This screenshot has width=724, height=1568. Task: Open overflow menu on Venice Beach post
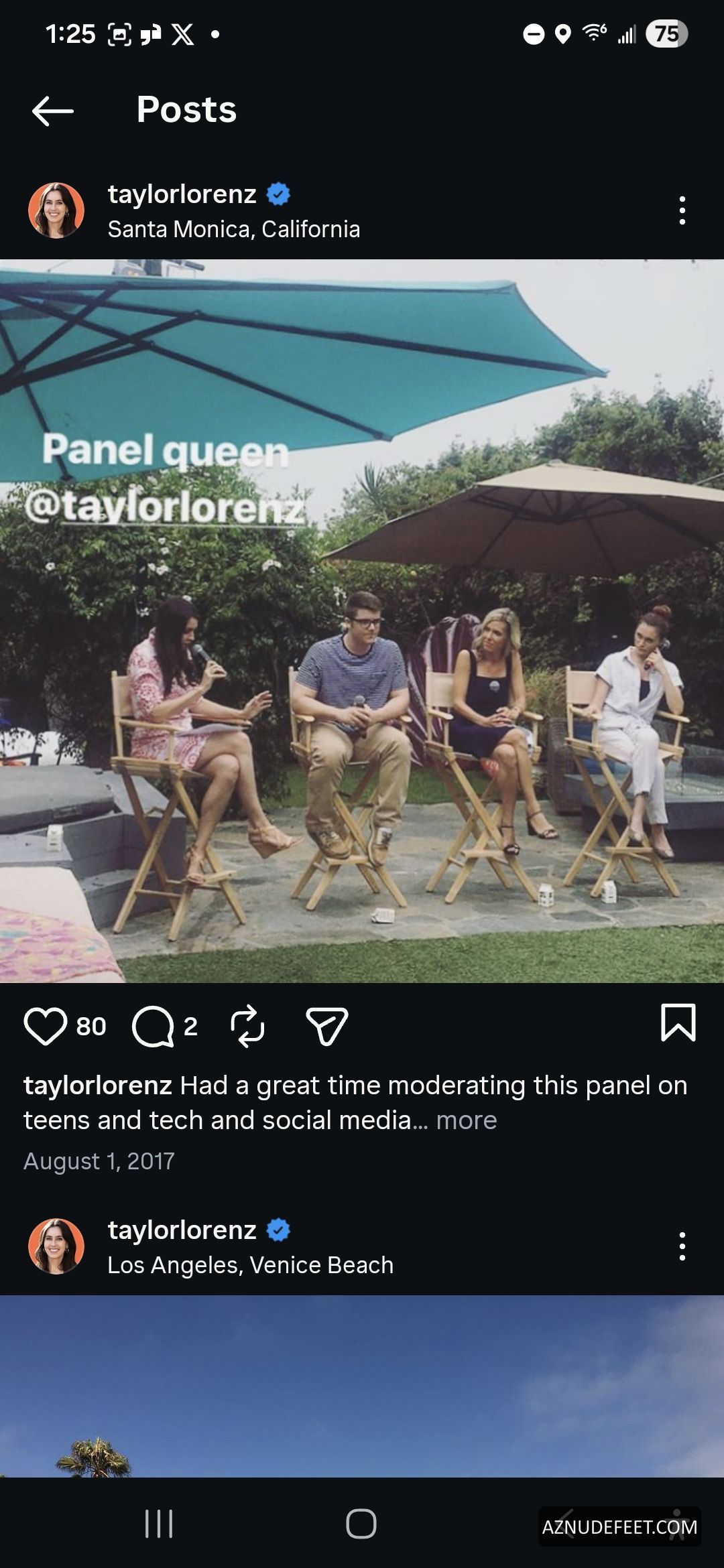682,1246
